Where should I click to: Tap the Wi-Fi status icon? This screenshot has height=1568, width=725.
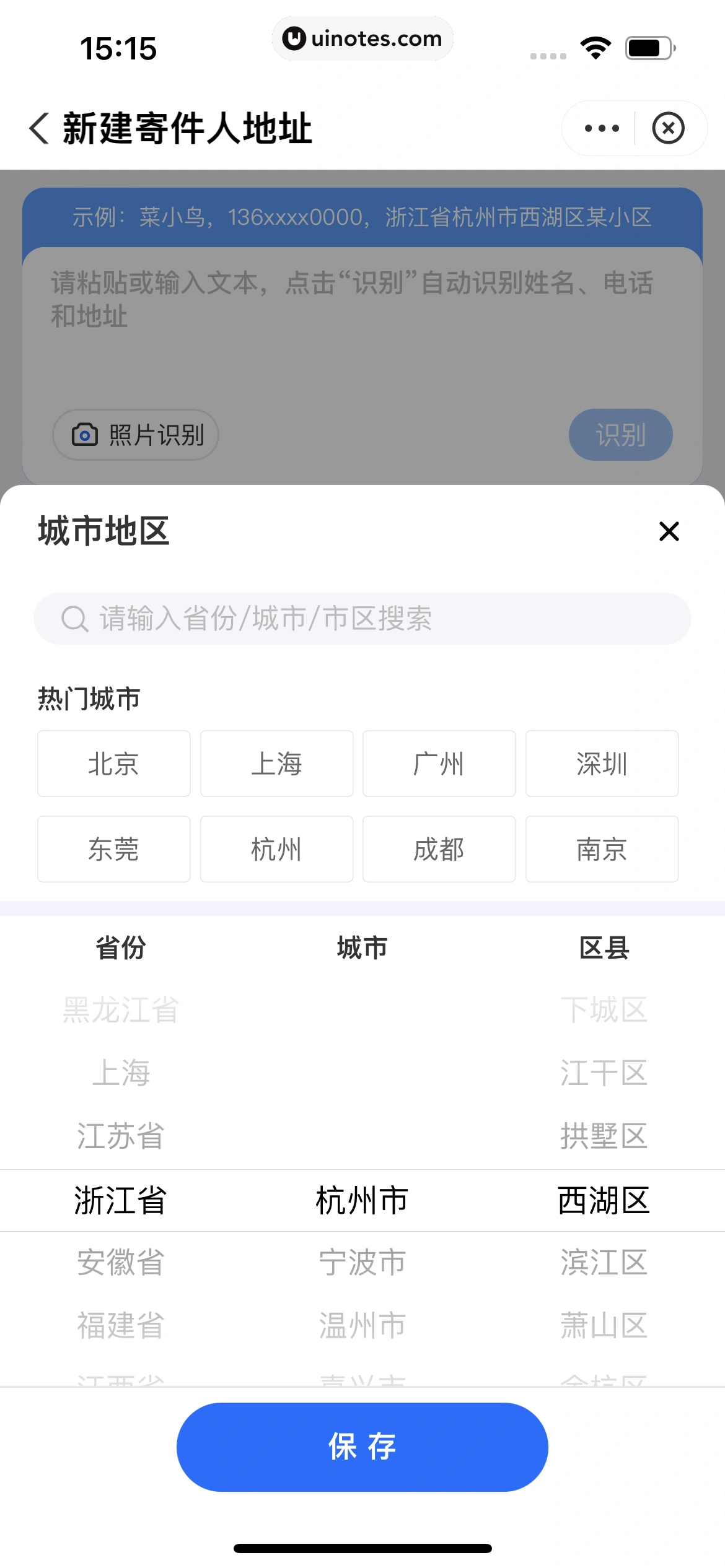coord(595,46)
